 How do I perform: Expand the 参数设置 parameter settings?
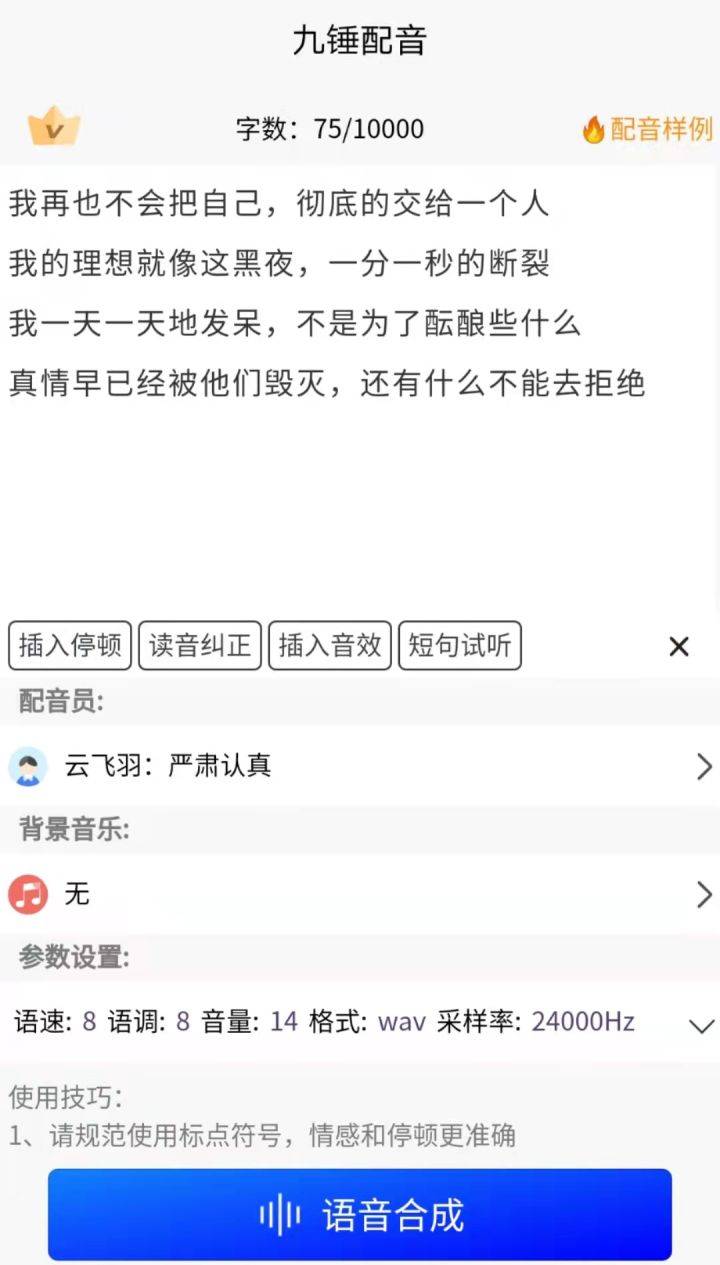702,1024
